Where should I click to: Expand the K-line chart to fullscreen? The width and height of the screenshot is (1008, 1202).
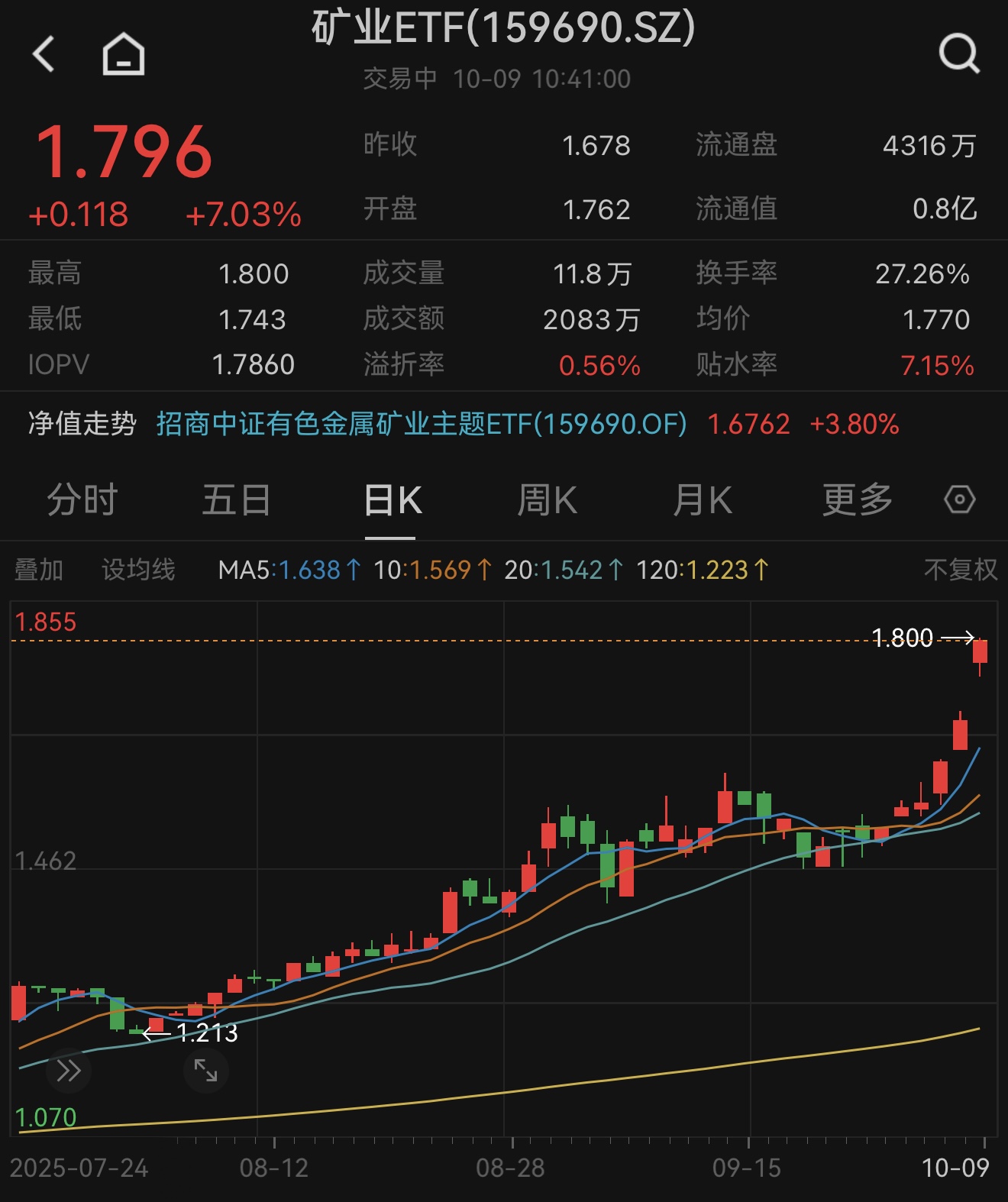point(205,1071)
